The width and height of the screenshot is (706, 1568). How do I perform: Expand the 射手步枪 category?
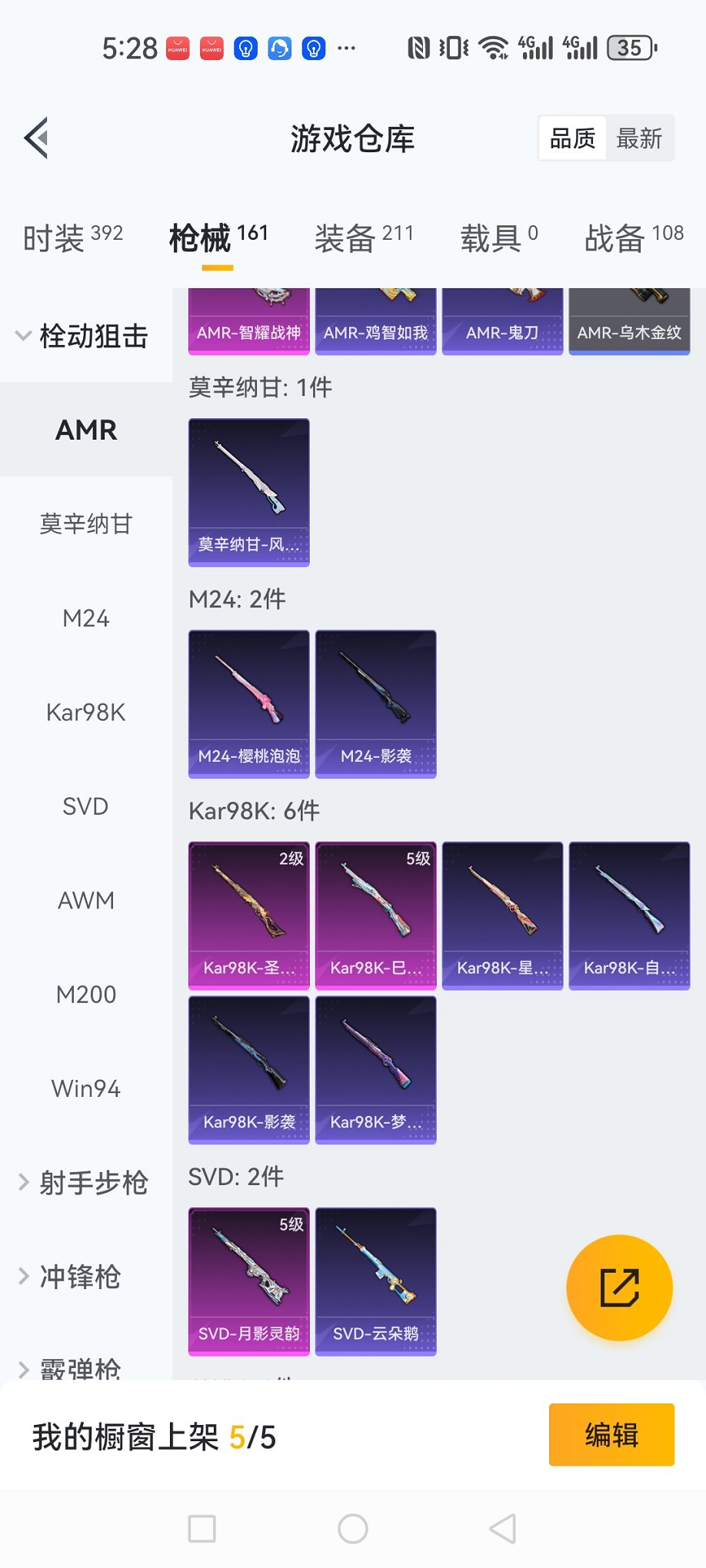[x=85, y=1183]
